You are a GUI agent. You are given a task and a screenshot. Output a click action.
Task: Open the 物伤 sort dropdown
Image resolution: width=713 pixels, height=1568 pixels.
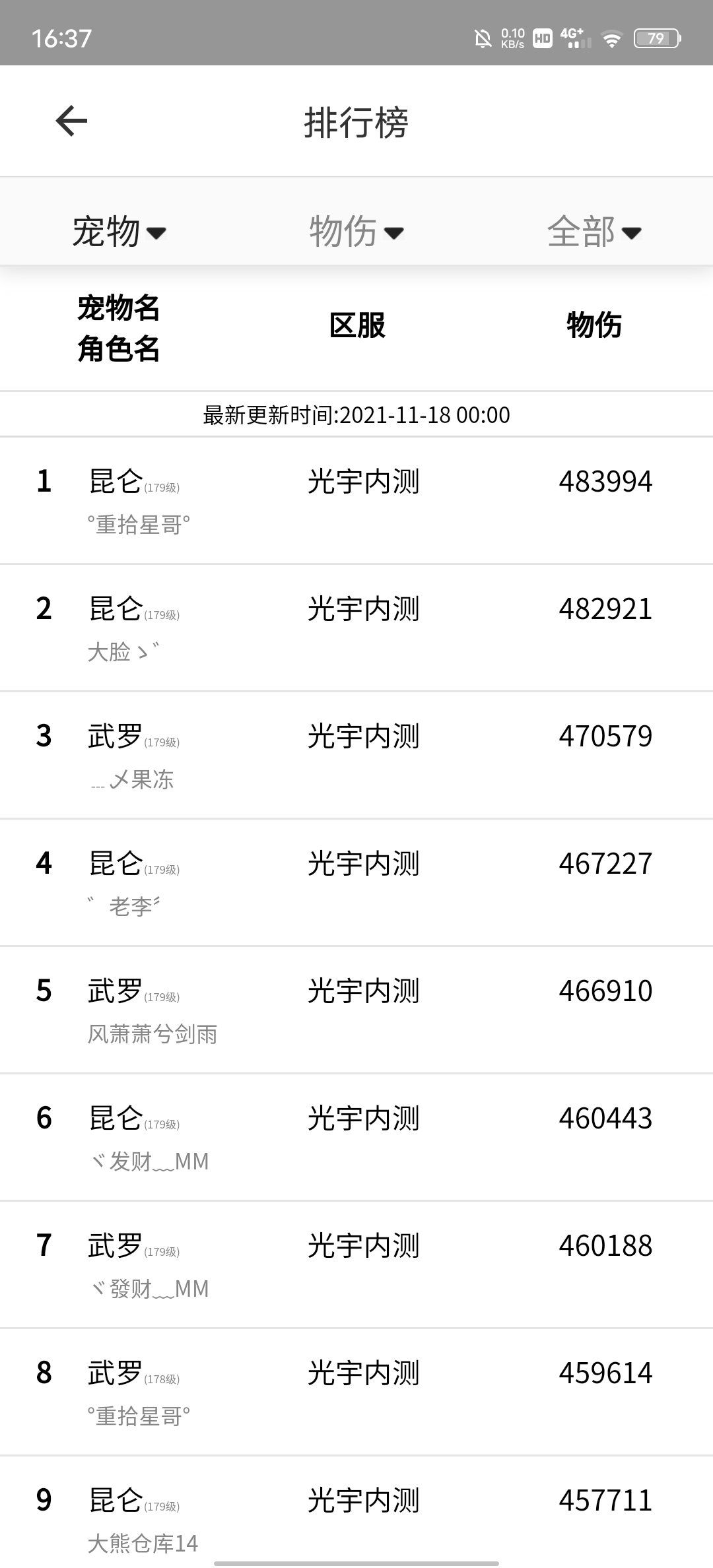[356, 232]
